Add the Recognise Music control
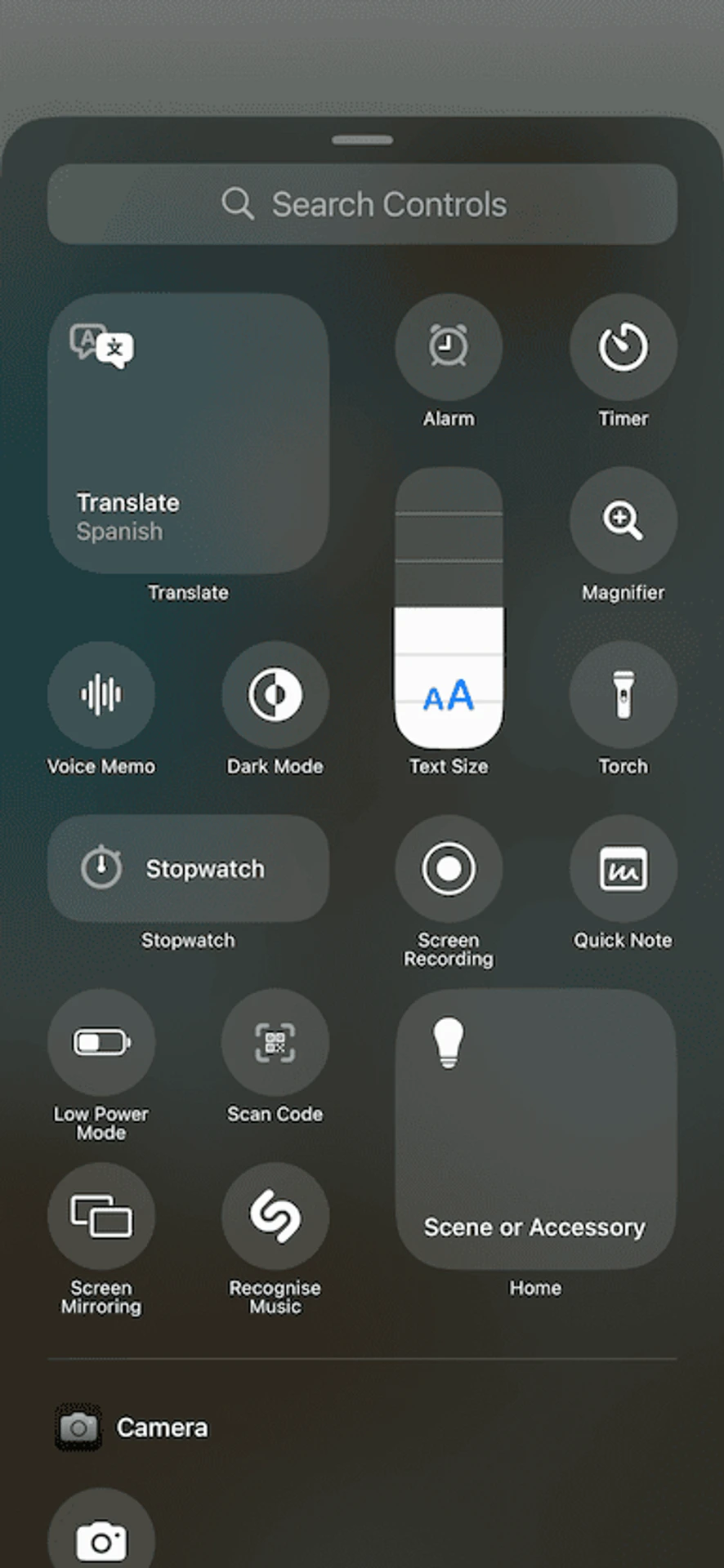 pyautogui.click(x=275, y=1216)
